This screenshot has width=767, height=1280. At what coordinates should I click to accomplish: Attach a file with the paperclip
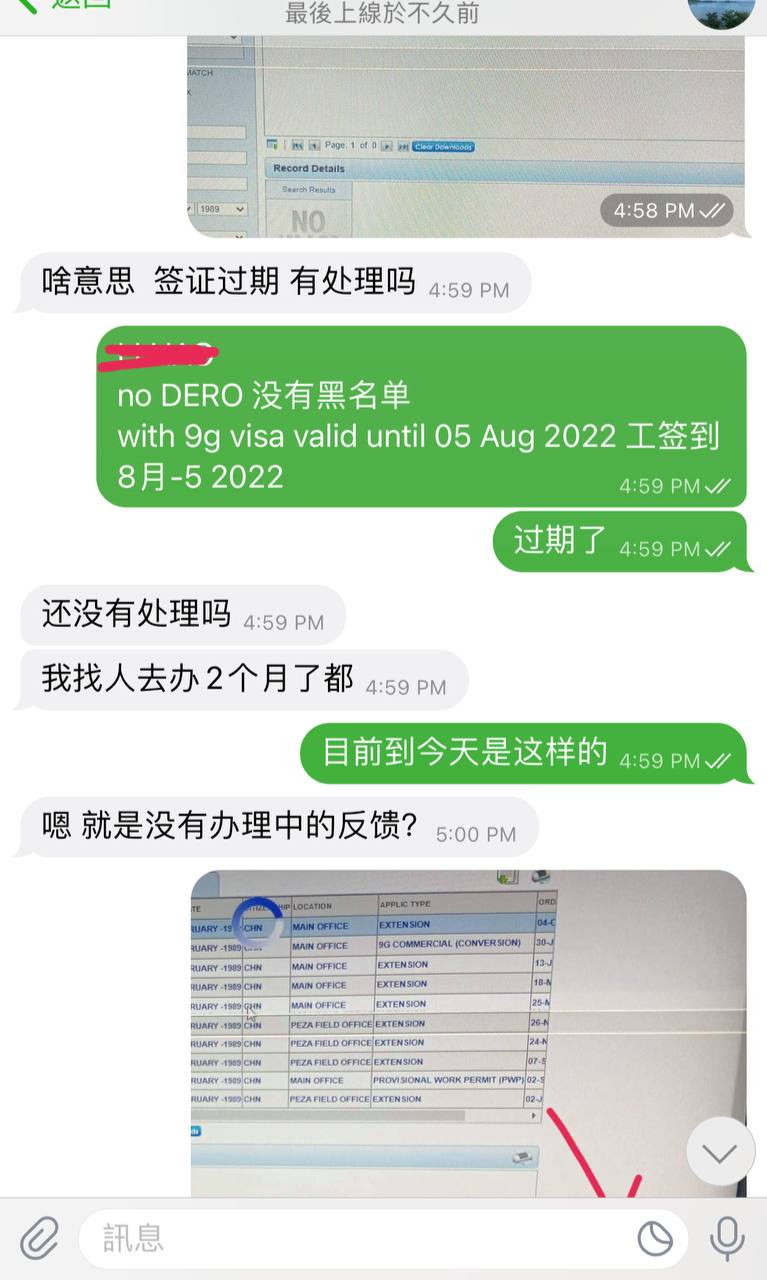pos(40,1239)
